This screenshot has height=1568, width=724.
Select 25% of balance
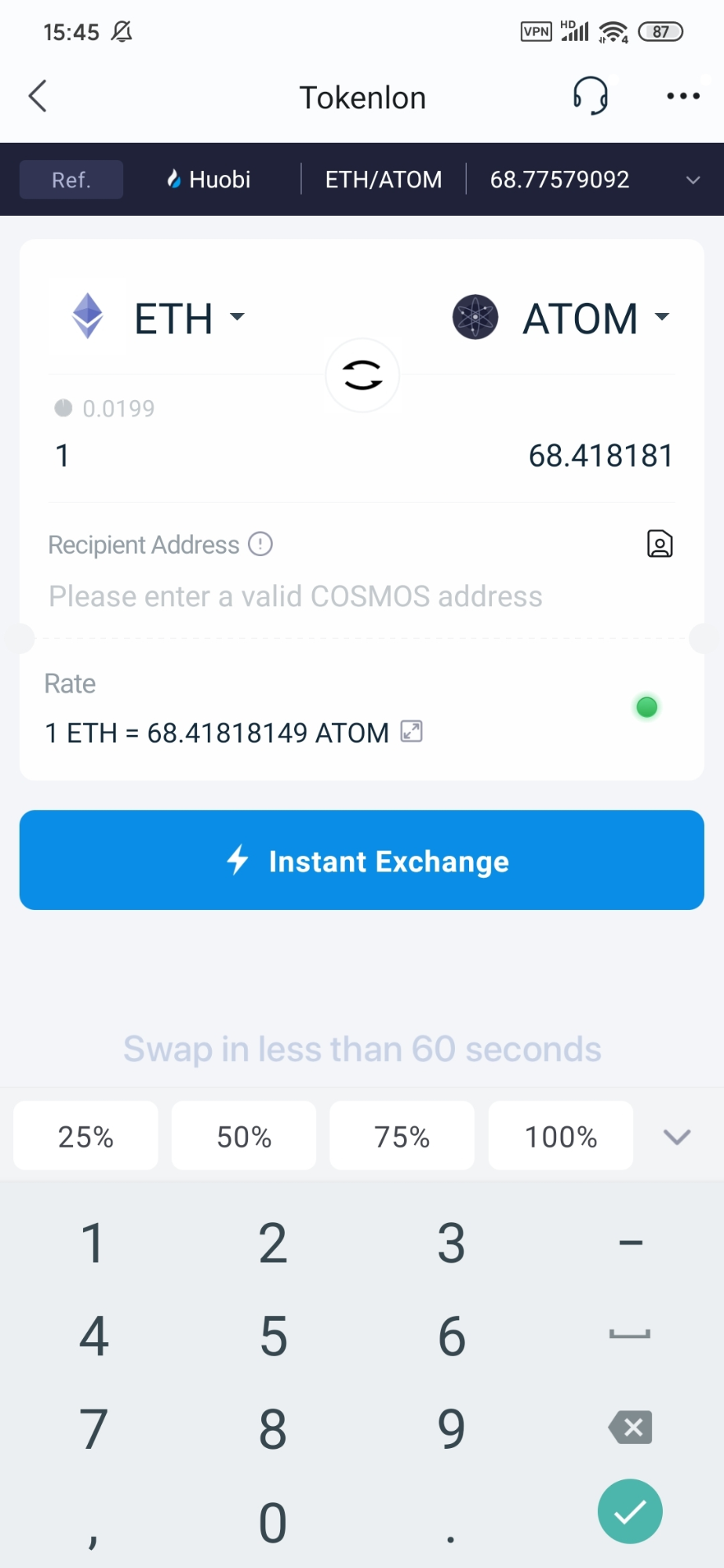[x=86, y=1136]
